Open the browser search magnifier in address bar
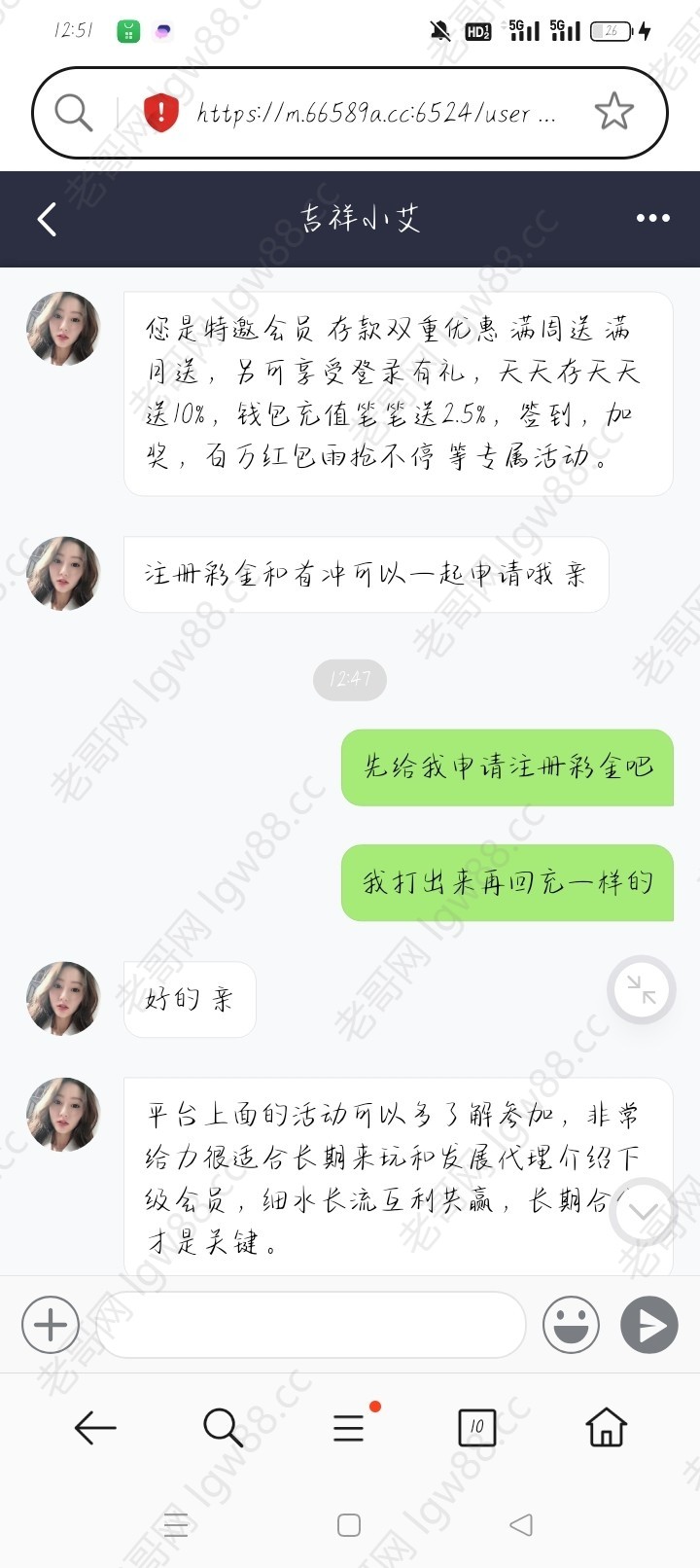Viewport: 700px width, 1568px height. [x=73, y=113]
